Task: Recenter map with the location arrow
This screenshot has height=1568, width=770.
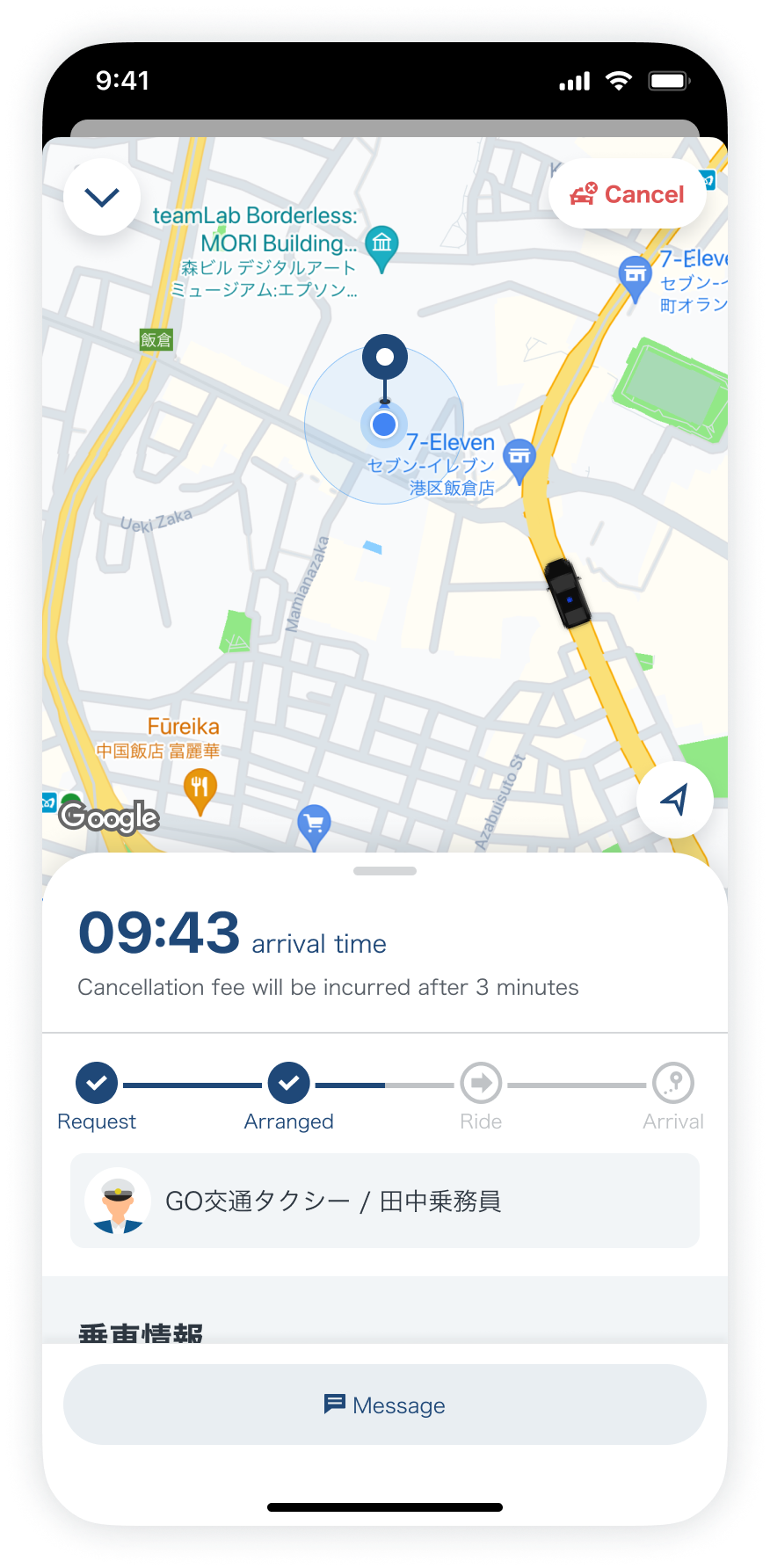Action: coord(674,800)
